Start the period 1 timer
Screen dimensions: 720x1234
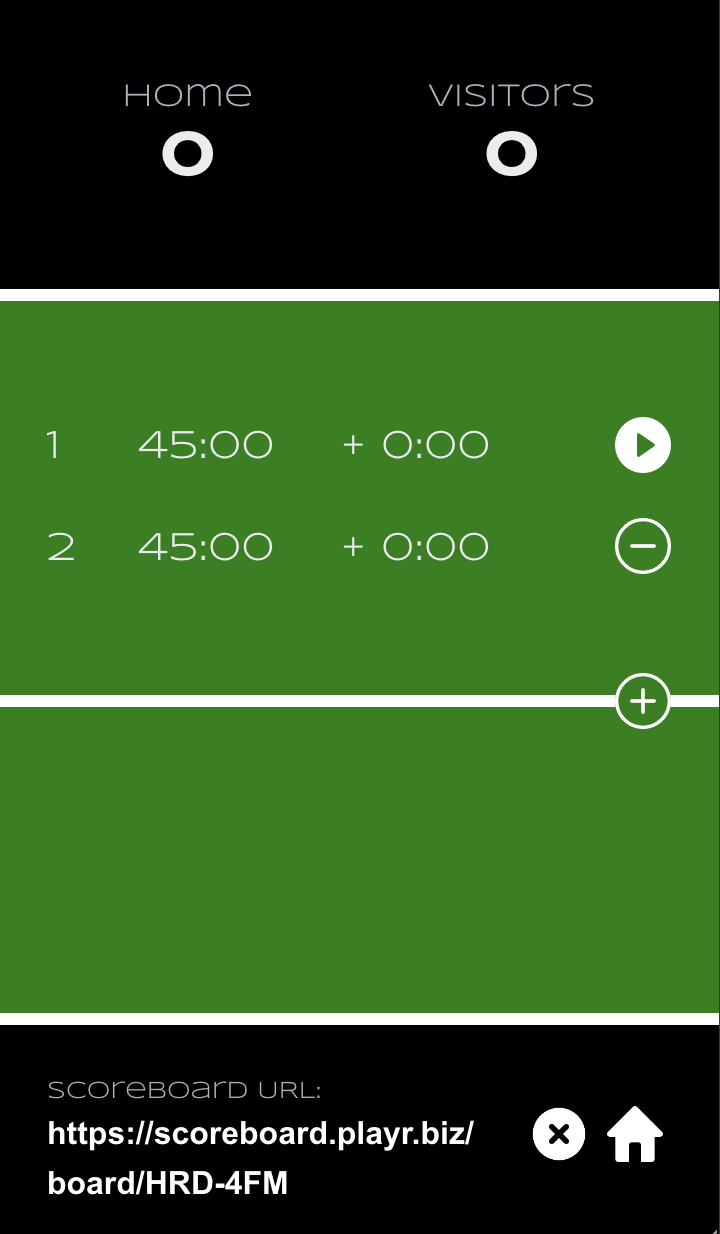642,445
